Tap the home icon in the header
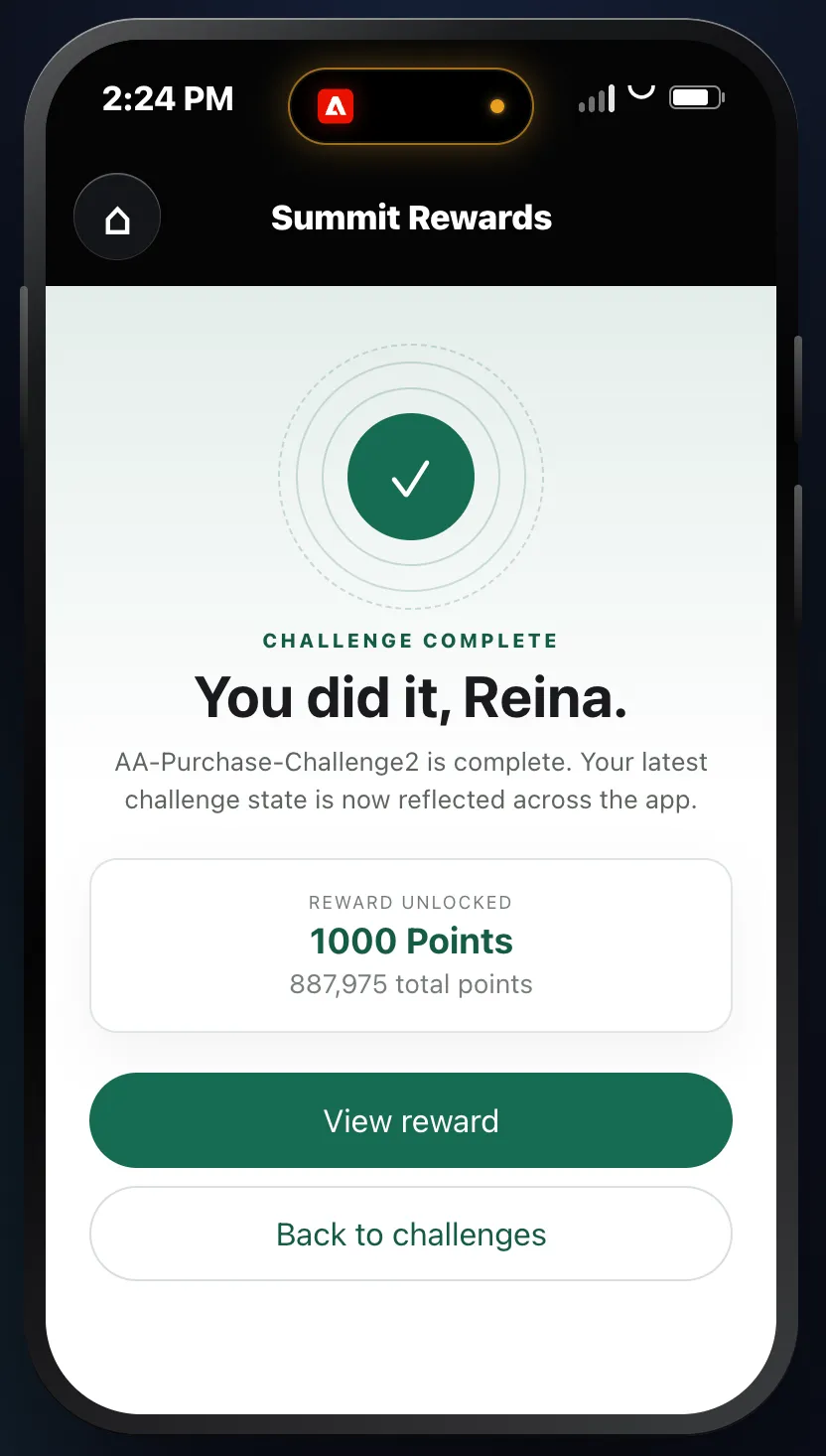The width and height of the screenshot is (826, 1456). [117, 218]
